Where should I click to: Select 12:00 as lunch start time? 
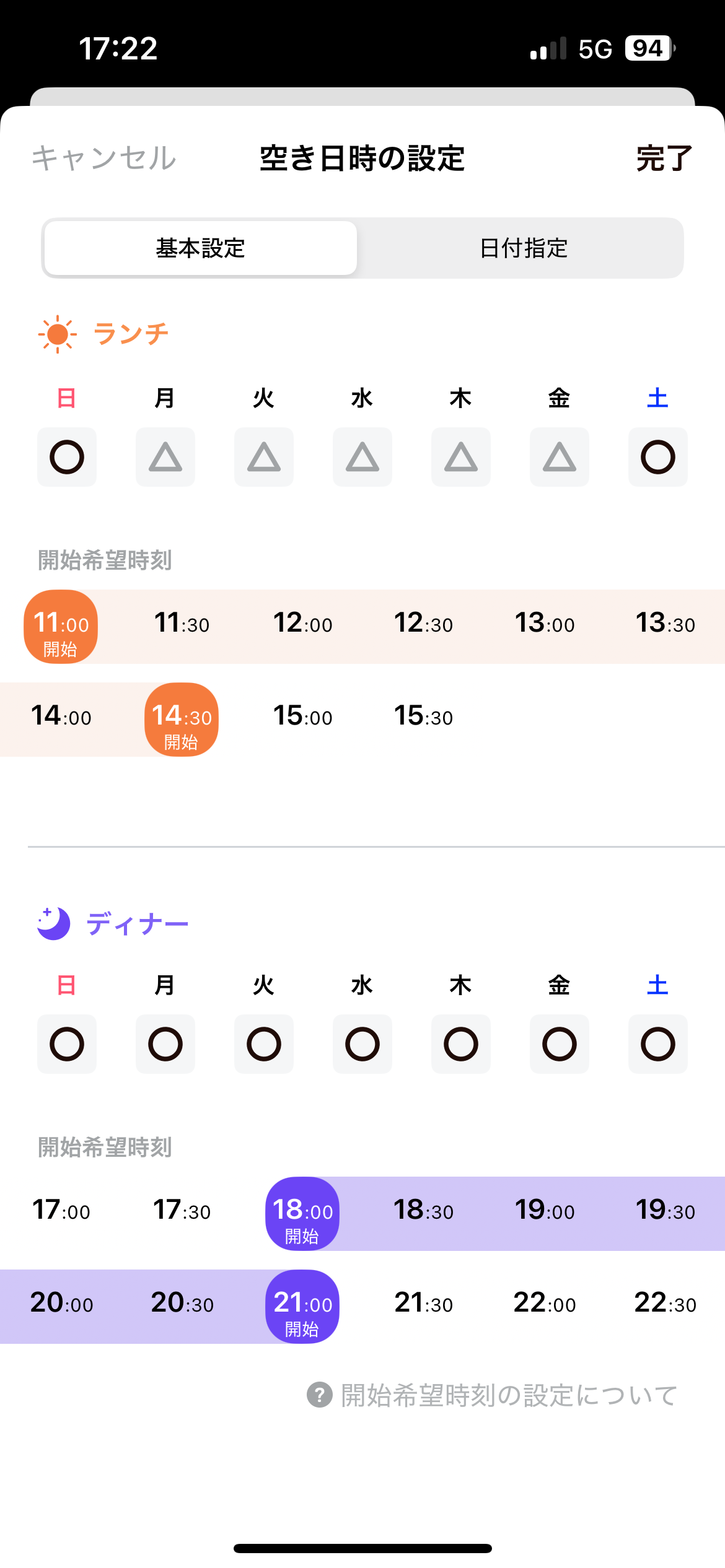tap(302, 623)
